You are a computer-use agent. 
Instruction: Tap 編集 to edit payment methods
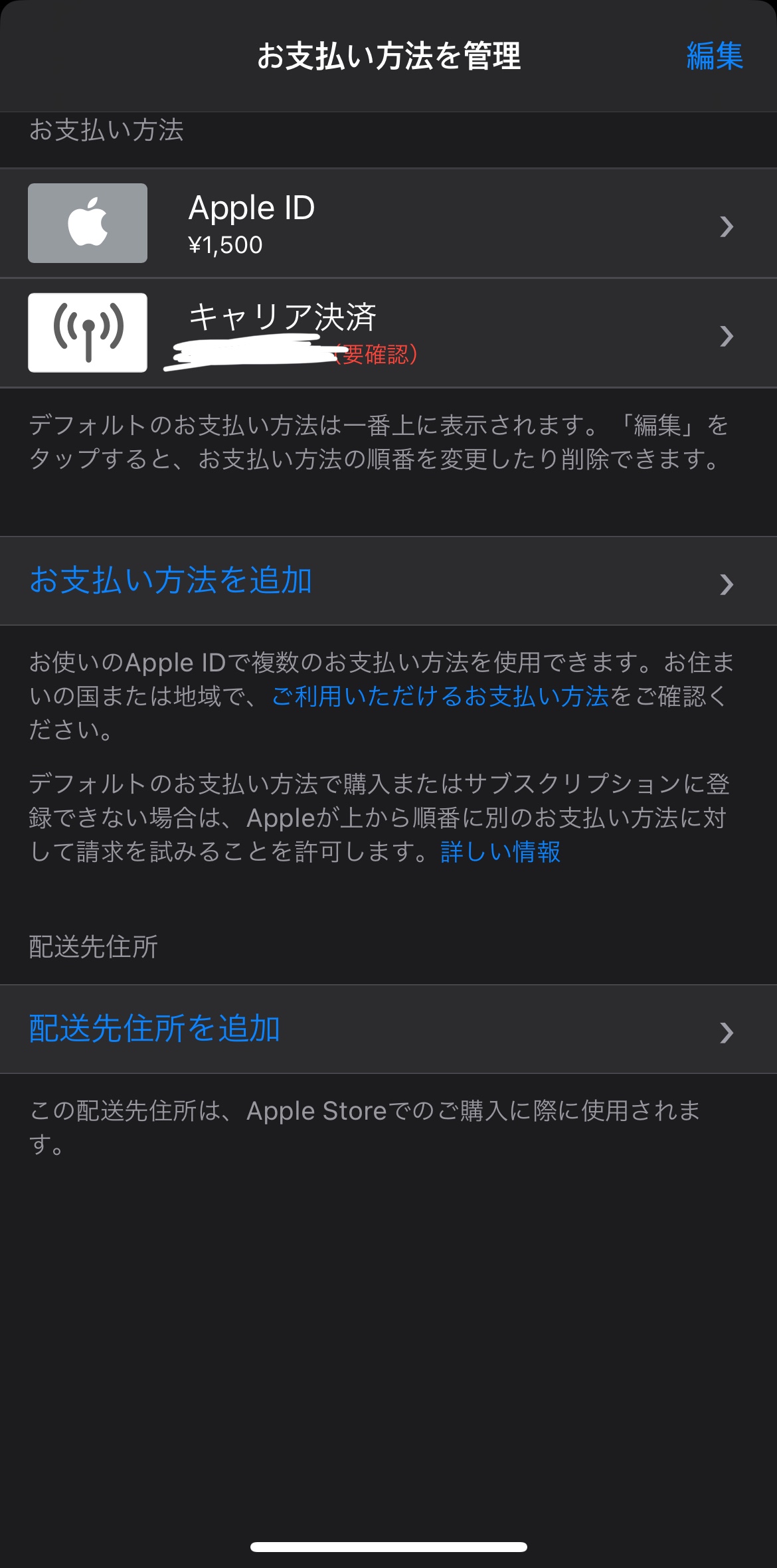714,56
